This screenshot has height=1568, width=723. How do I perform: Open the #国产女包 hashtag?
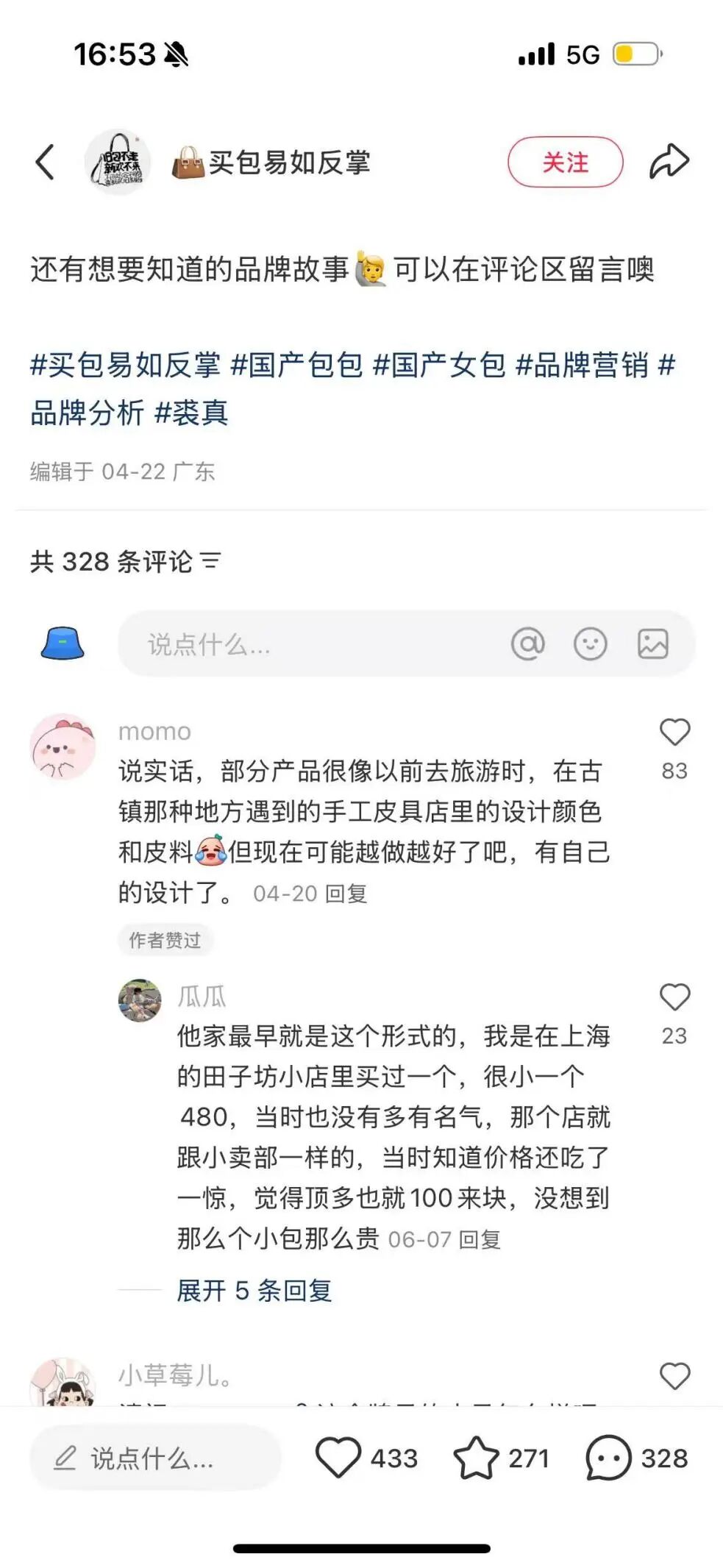tap(439, 365)
